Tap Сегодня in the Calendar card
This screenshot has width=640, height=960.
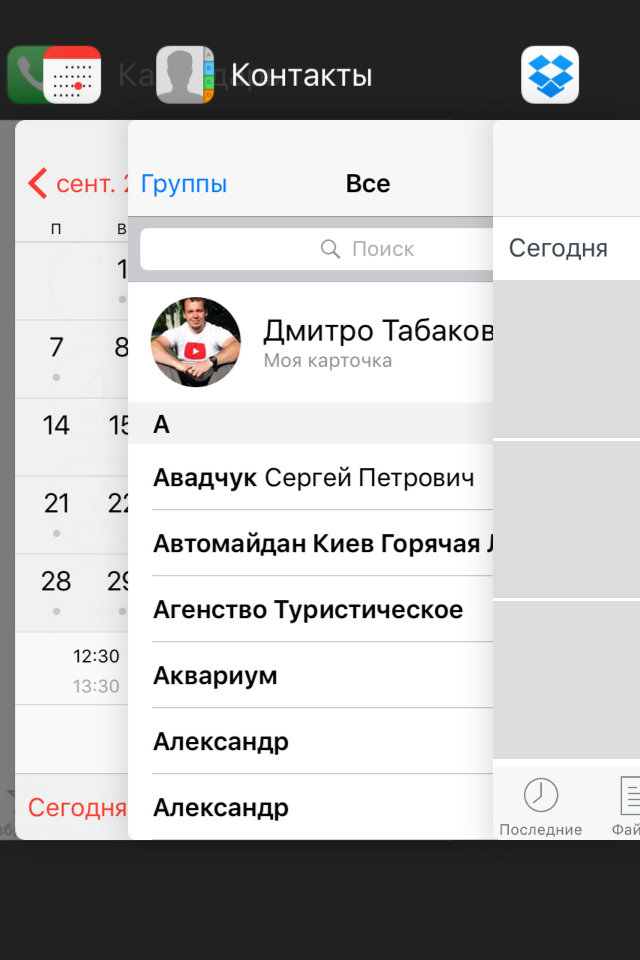[x=76, y=807]
